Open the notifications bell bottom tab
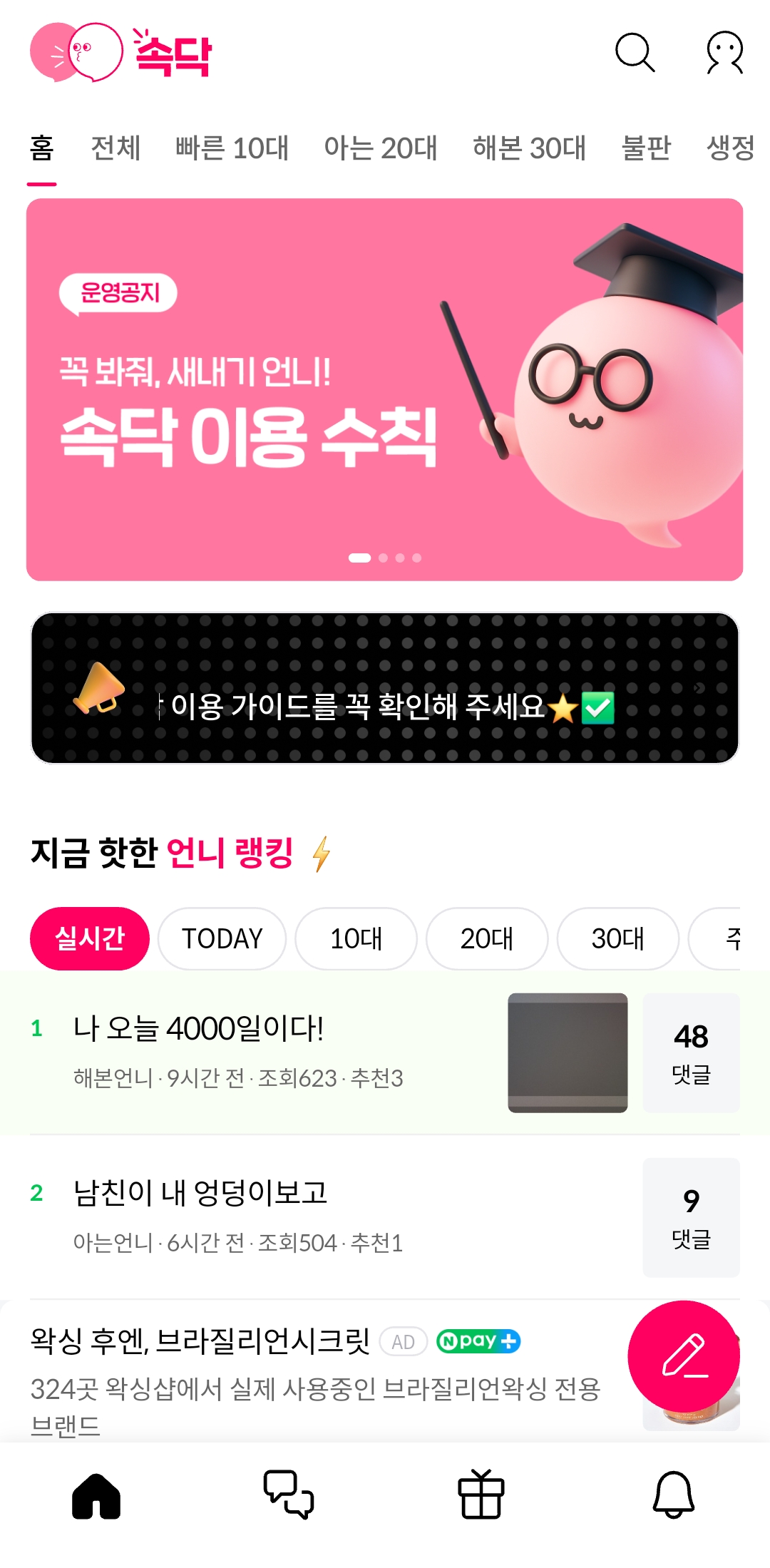The width and height of the screenshot is (770, 1568). pos(674,1494)
